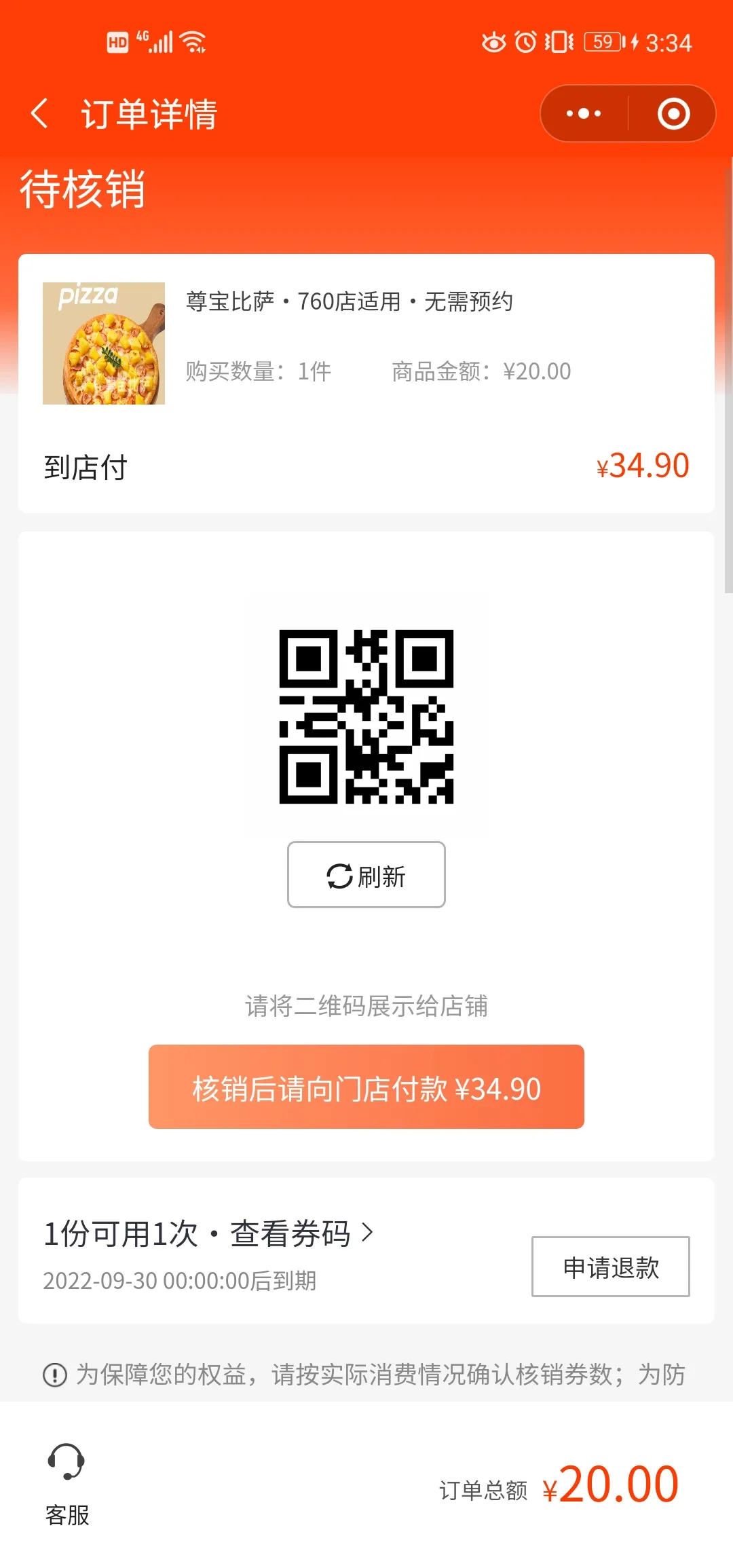Tap the 刷新 refresh button
Image resolution: width=733 pixels, height=1568 pixels.
(366, 876)
